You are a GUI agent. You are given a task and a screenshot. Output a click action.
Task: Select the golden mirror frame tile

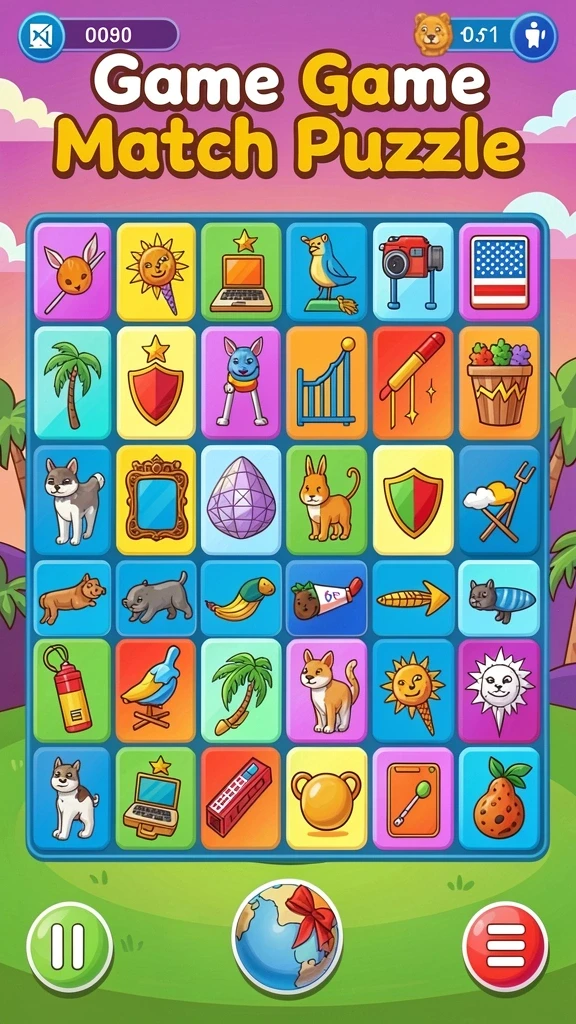coord(156,500)
